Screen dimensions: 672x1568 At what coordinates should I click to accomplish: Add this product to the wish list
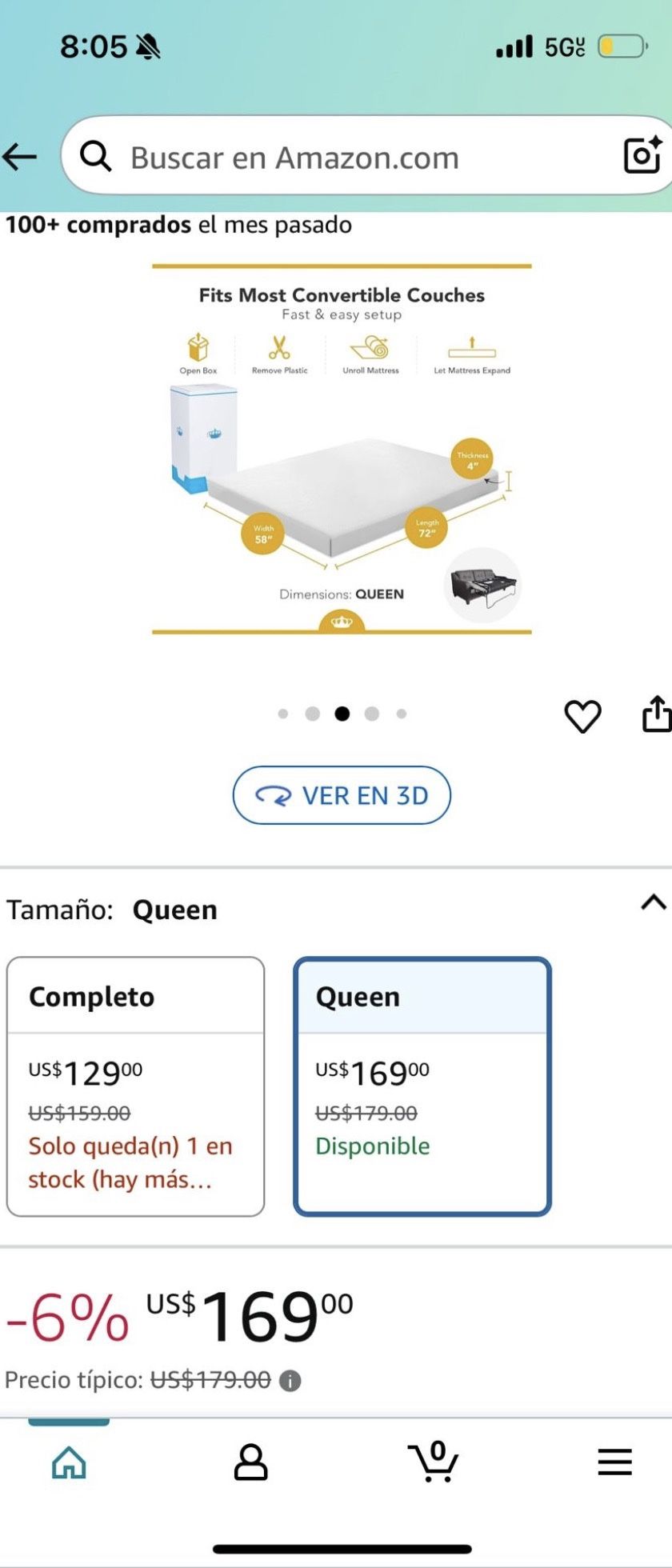click(582, 716)
